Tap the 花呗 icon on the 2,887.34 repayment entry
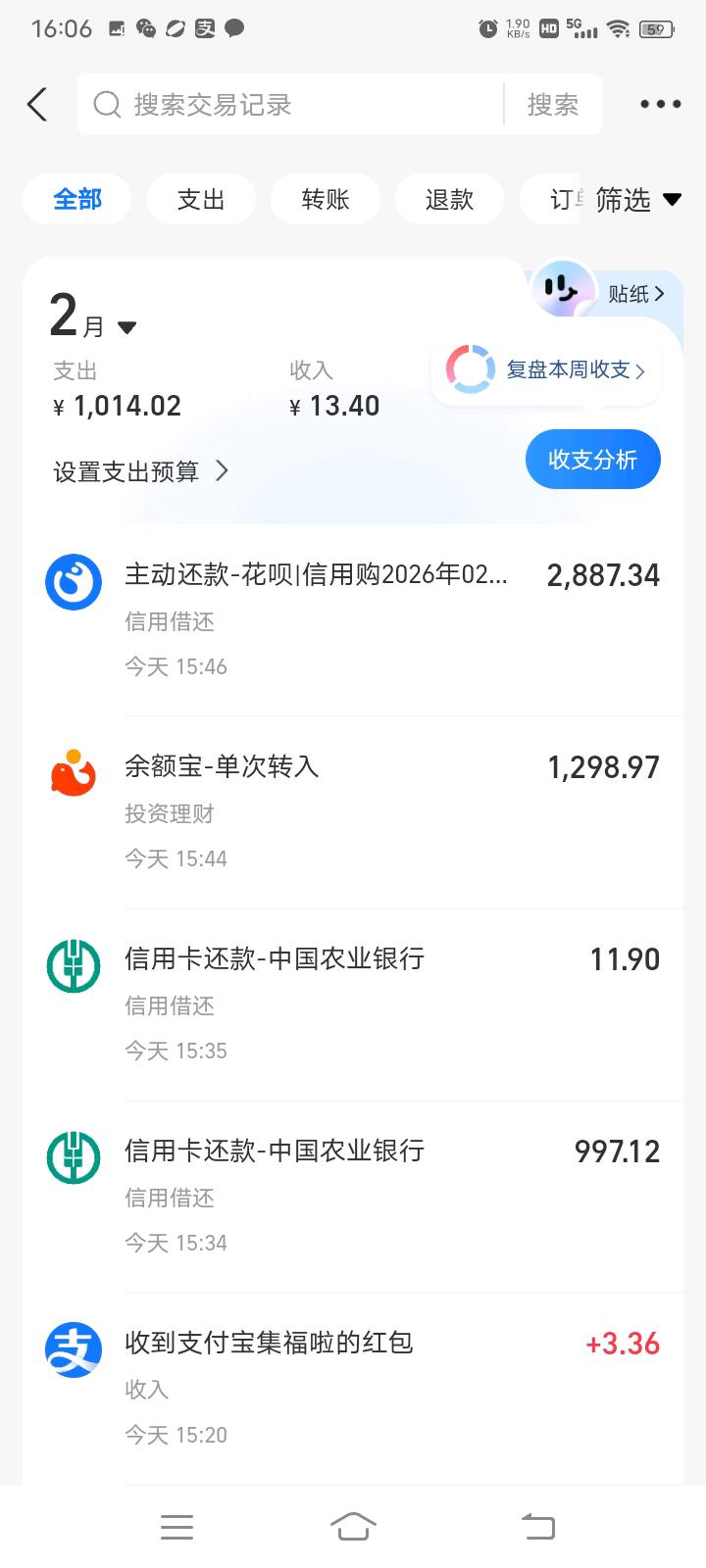The height and width of the screenshot is (1568, 706). (73, 581)
